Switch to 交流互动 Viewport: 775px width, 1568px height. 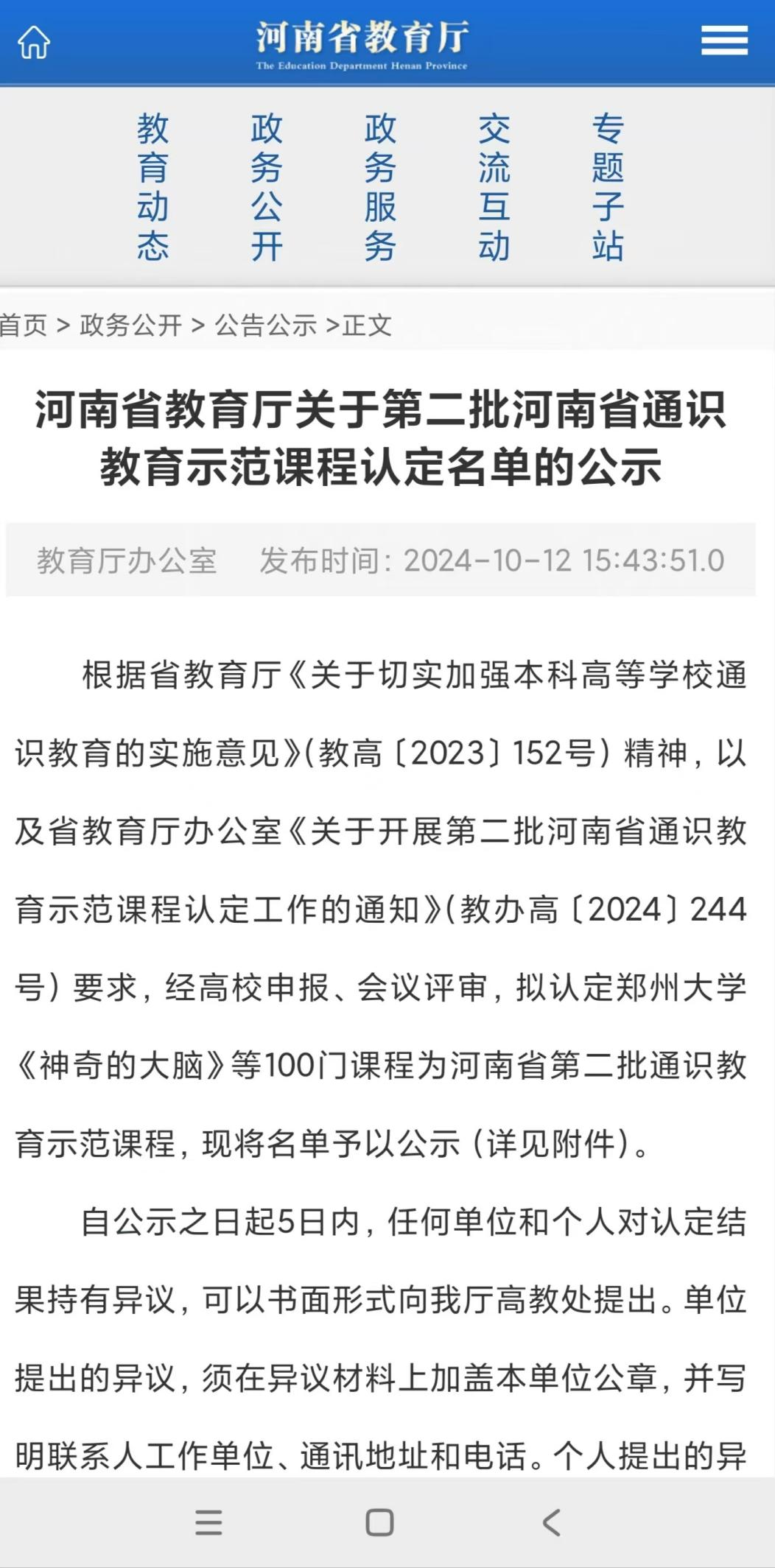pyautogui.click(x=494, y=187)
